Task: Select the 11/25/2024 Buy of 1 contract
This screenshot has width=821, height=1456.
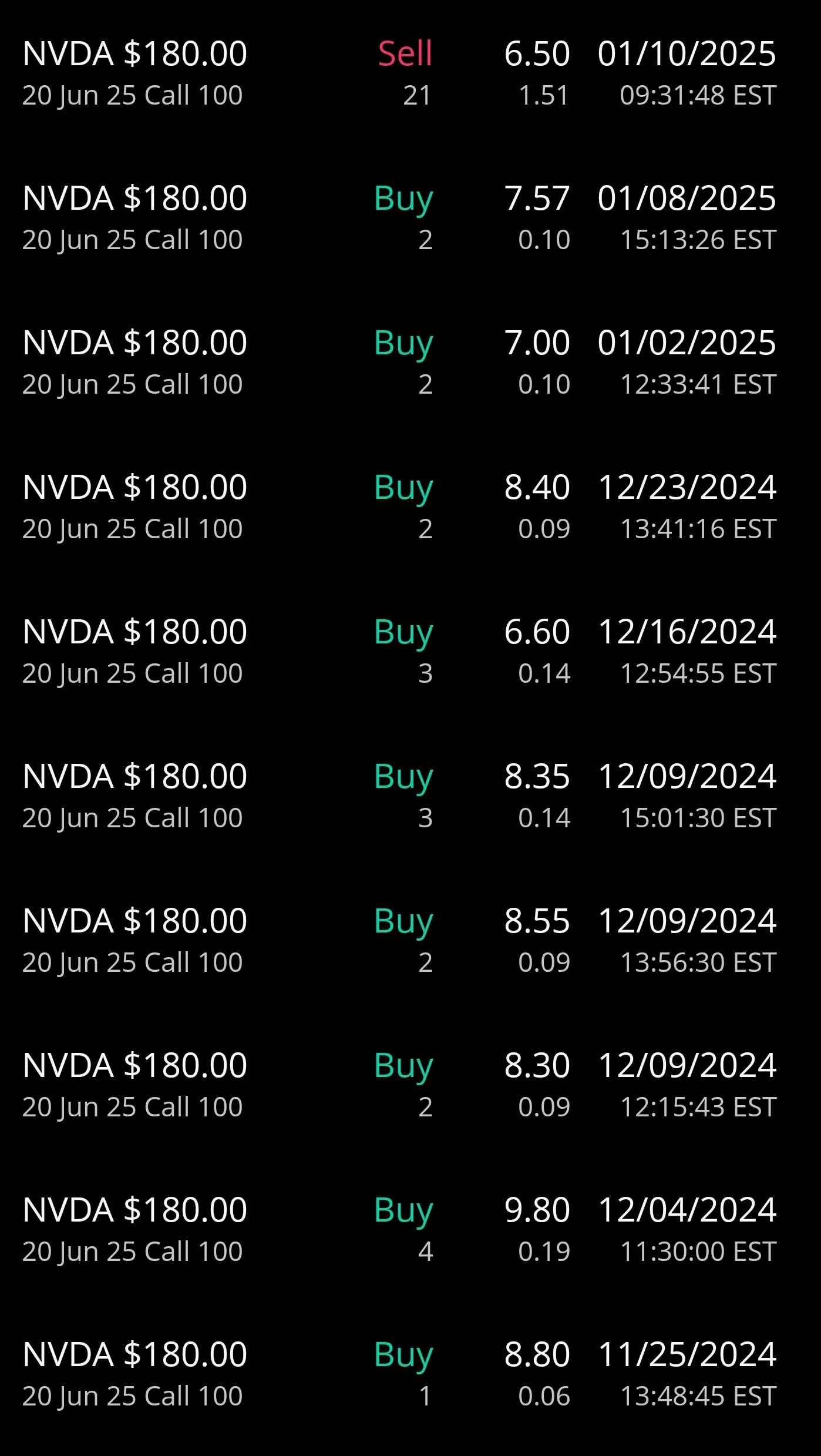Action: pyautogui.click(x=410, y=1374)
